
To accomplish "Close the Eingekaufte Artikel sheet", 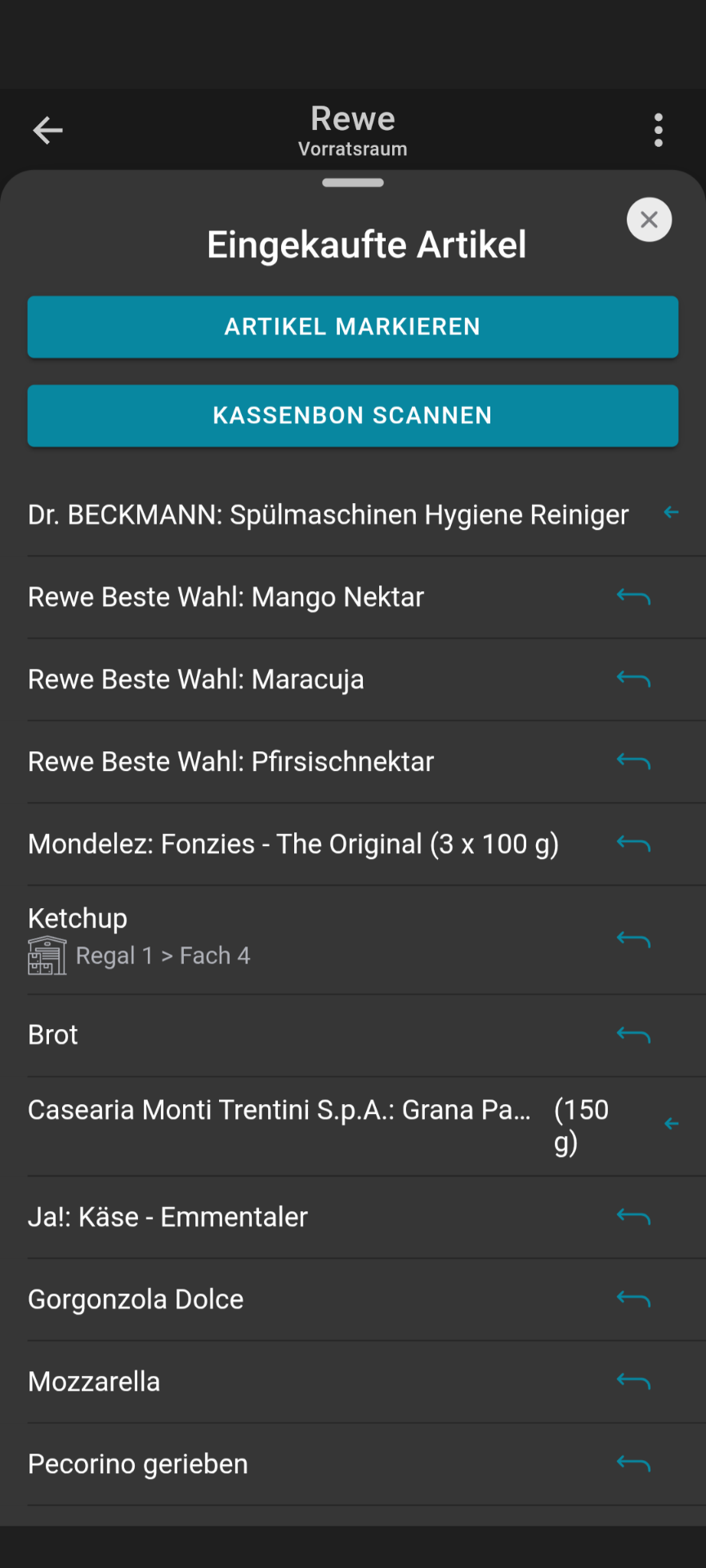I will (650, 220).
